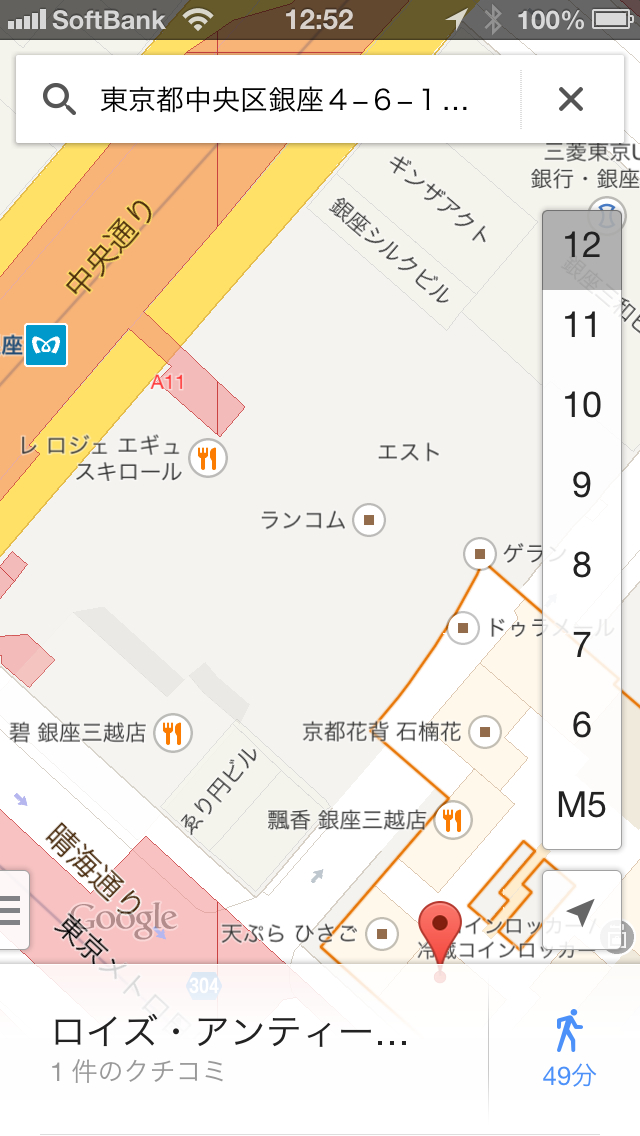Screen dimensions: 640x1136
Task: Open the side menu button
Action: pyautogui.click(x=12, y=910)
